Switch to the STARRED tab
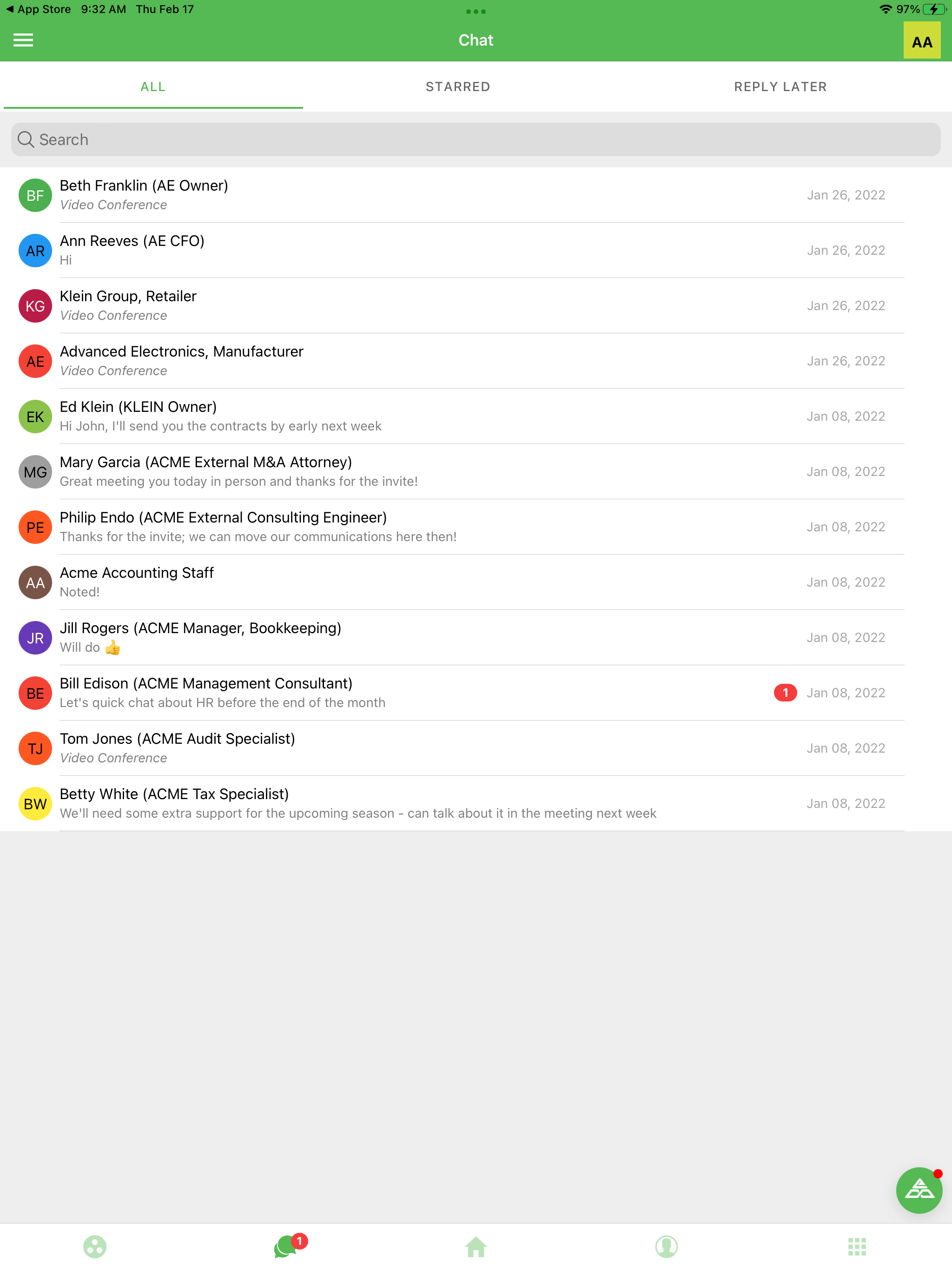Viewport: 952px width, 1270px height. click(457, 86)
